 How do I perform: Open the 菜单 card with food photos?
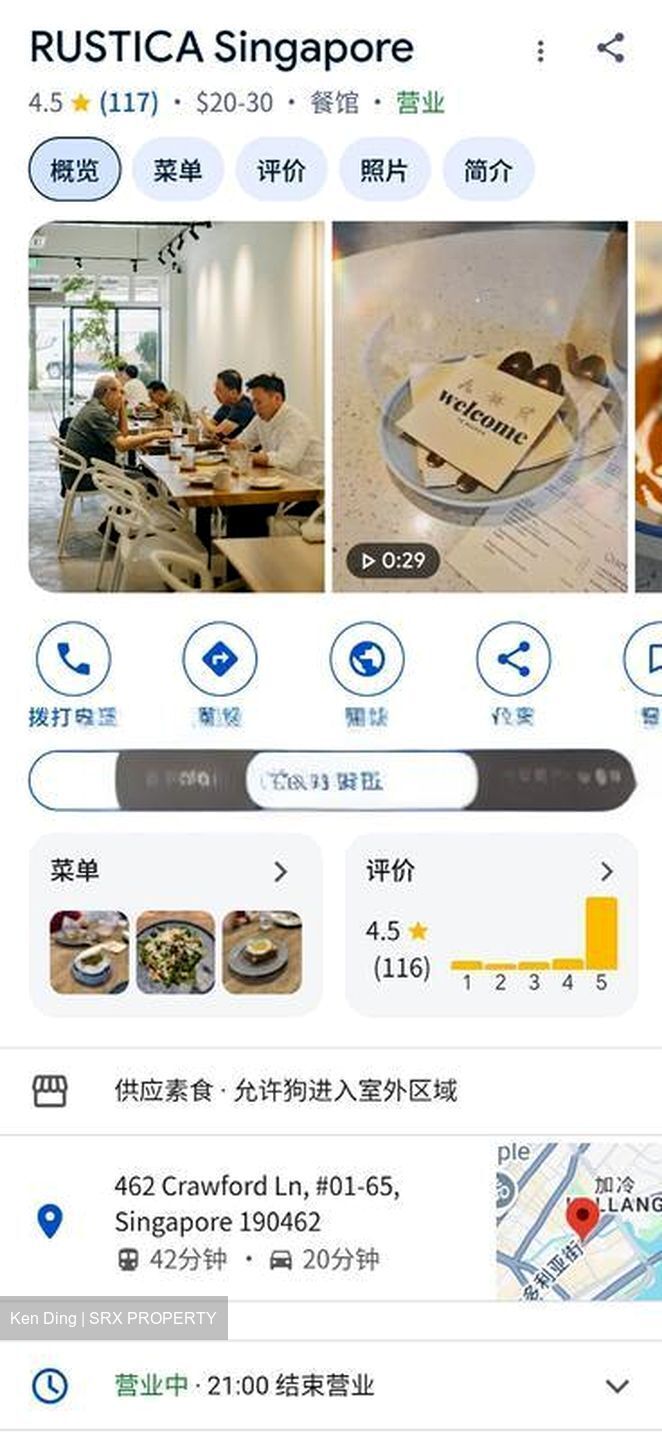[x=175, y=924]
